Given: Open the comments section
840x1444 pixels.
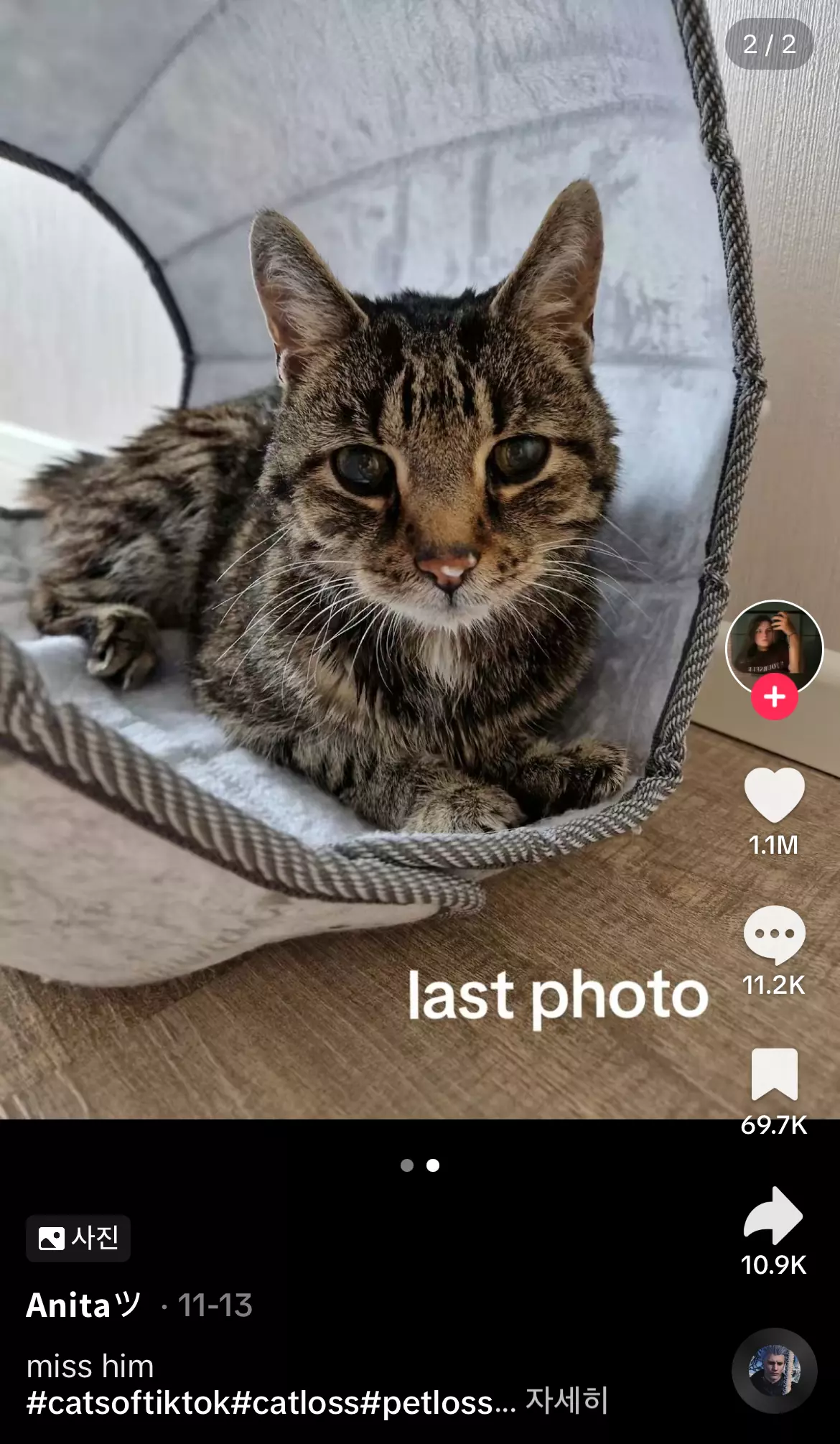Looking at the screenshot, I should pos(774,934).
